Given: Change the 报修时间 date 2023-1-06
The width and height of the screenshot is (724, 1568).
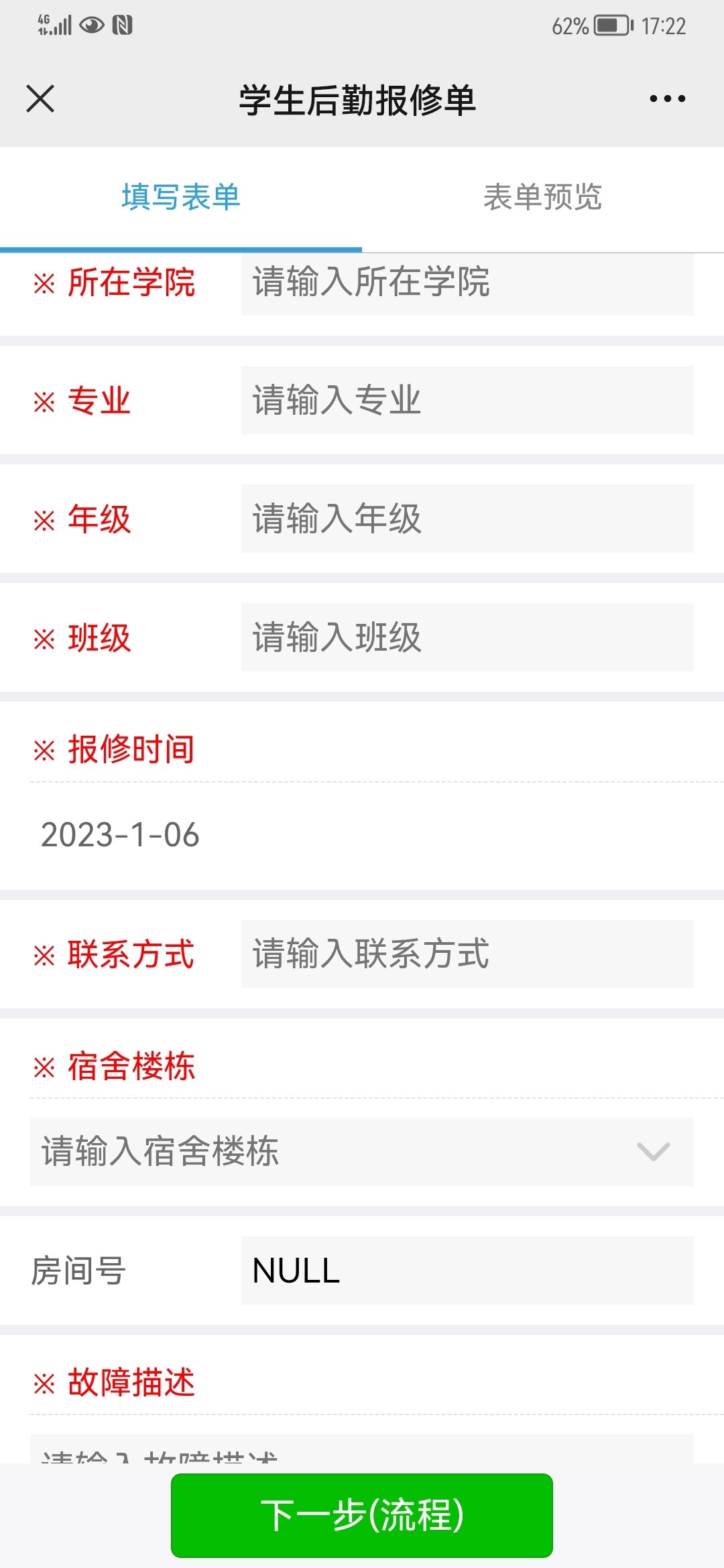Looking at the screenshot, I should [121, 835].
